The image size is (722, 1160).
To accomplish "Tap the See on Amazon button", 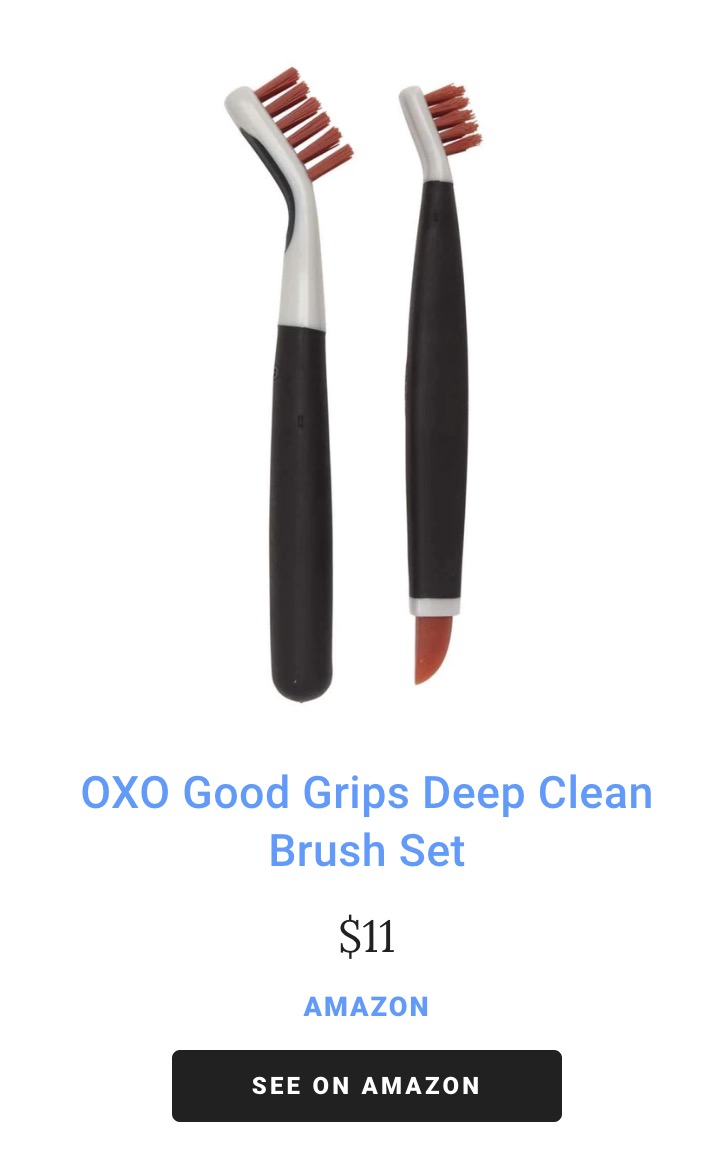I will pos(366,1085).
